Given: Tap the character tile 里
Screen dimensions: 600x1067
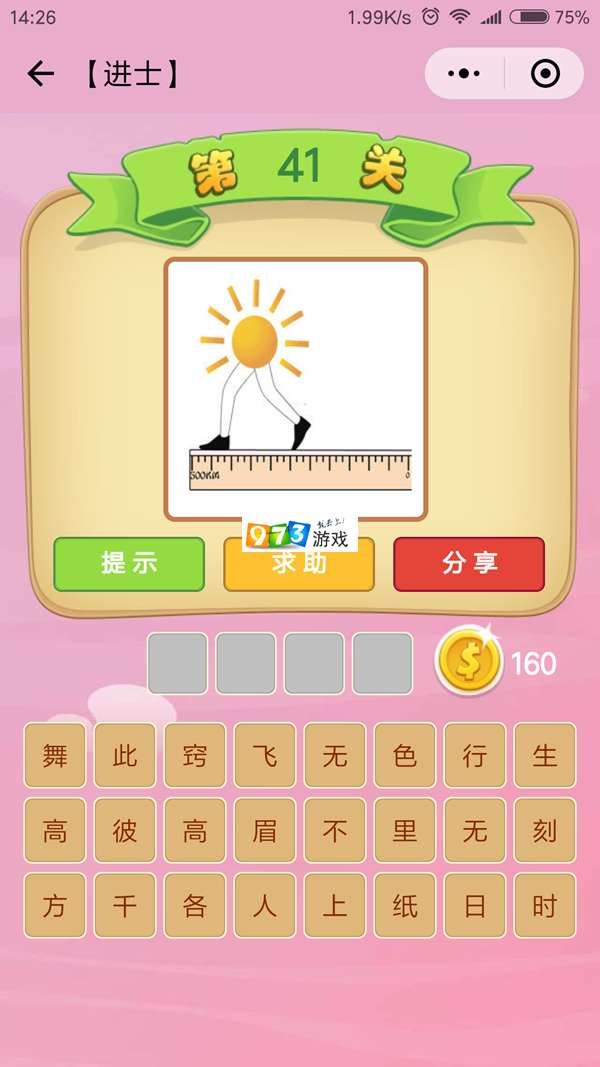Looking at the screenshot, I should coord(405,831).
